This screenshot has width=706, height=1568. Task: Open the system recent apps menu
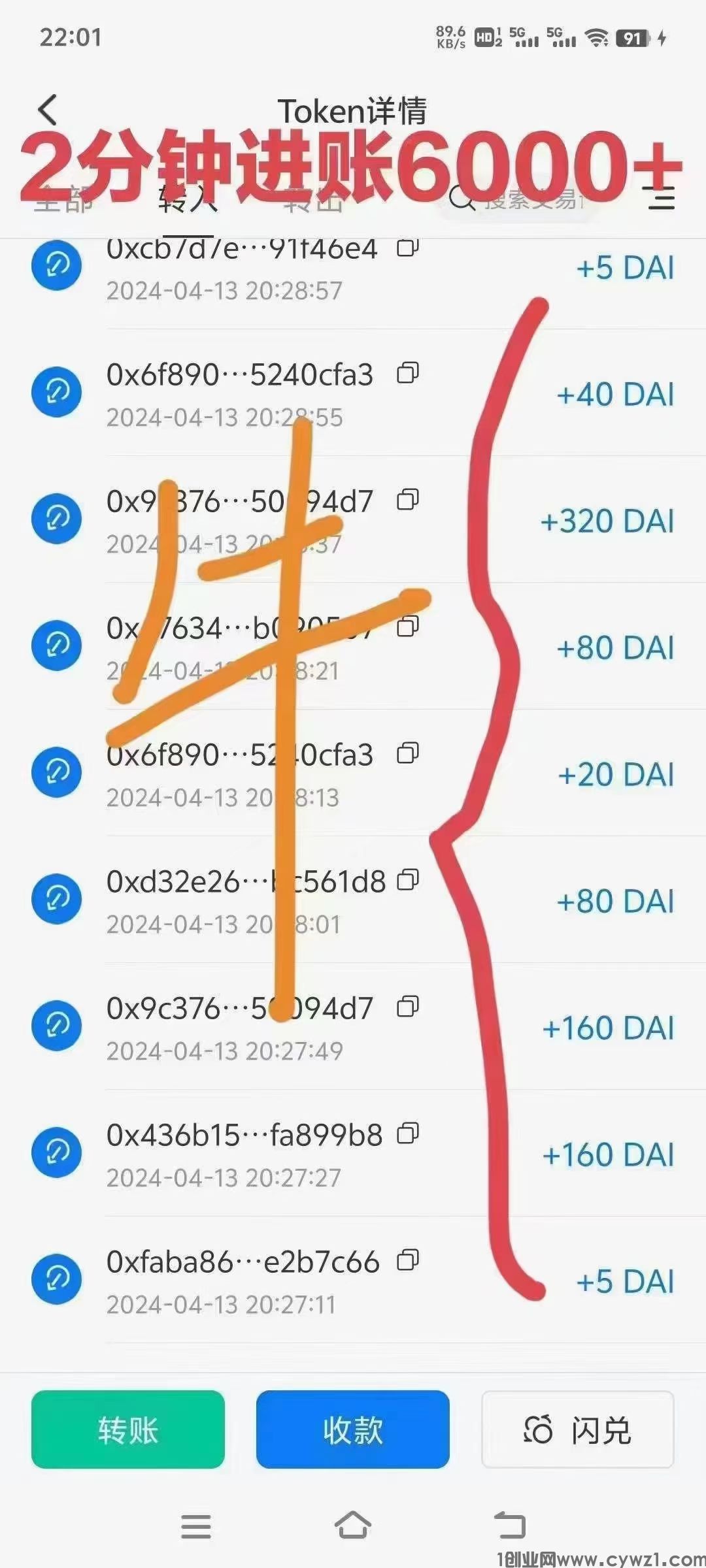tap(196, 1526)
